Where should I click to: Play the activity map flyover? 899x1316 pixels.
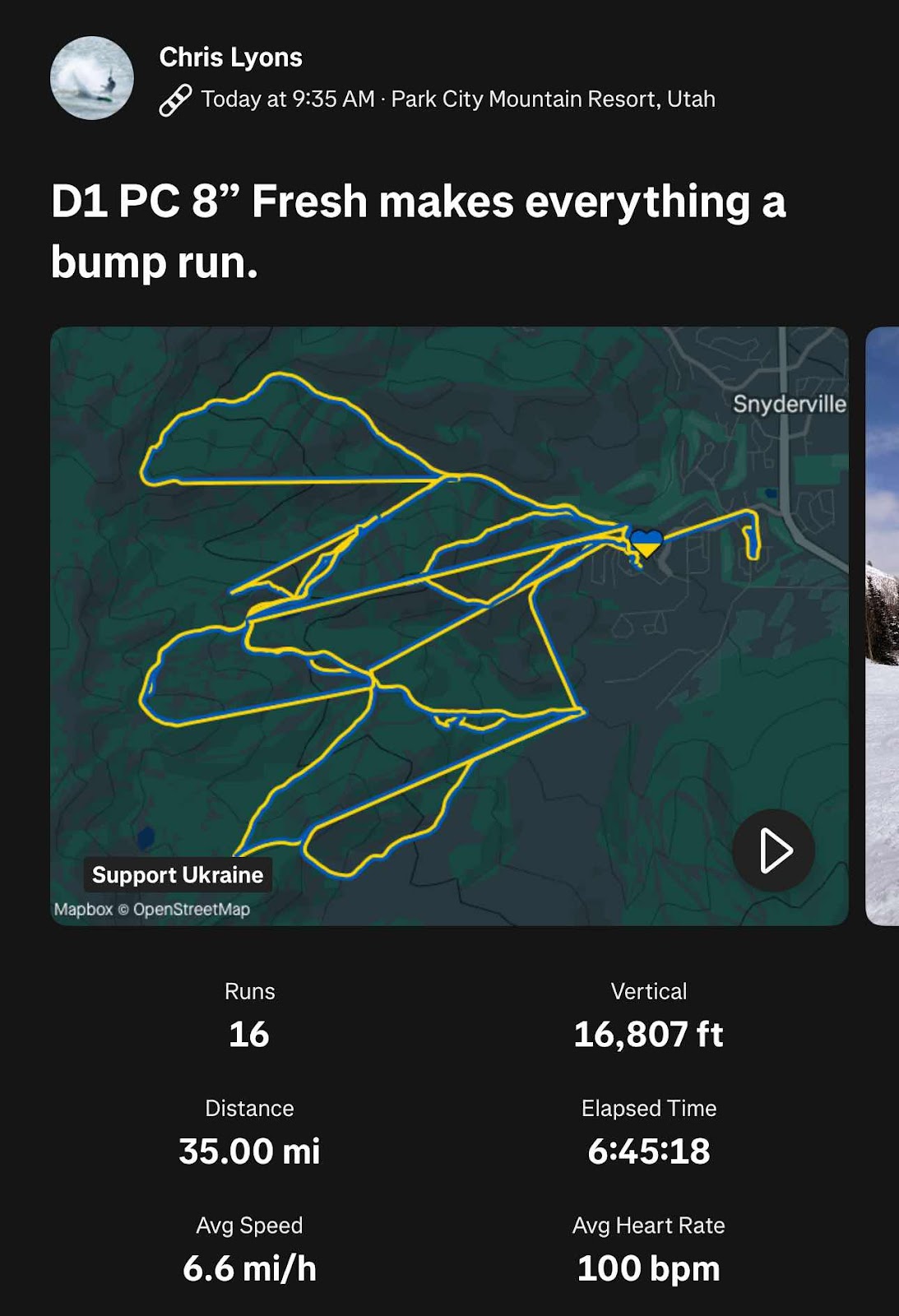[x=774, y=850]
